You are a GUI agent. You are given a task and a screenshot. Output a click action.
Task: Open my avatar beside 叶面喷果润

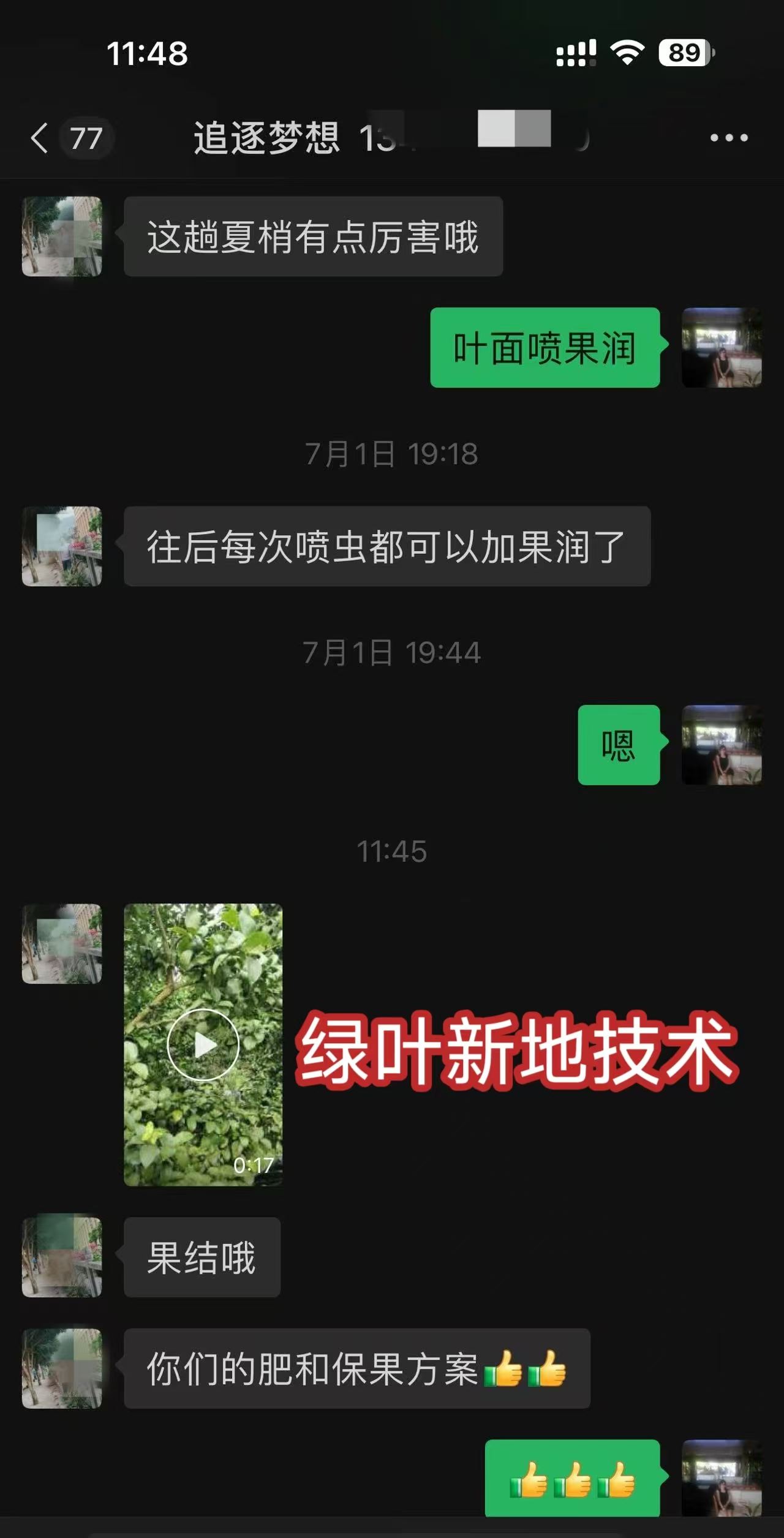722,348
